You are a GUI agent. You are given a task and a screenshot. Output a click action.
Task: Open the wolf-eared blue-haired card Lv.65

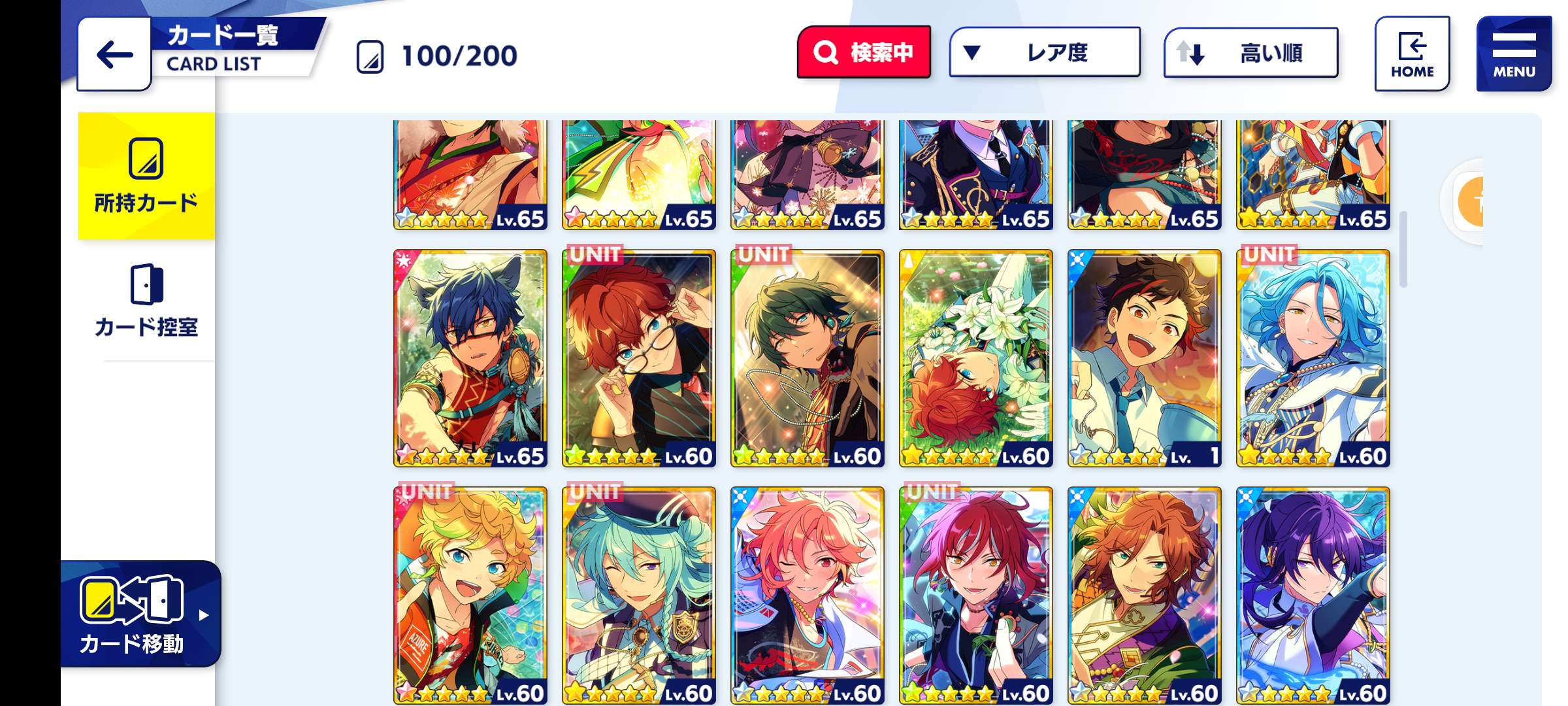click(470, 358)
